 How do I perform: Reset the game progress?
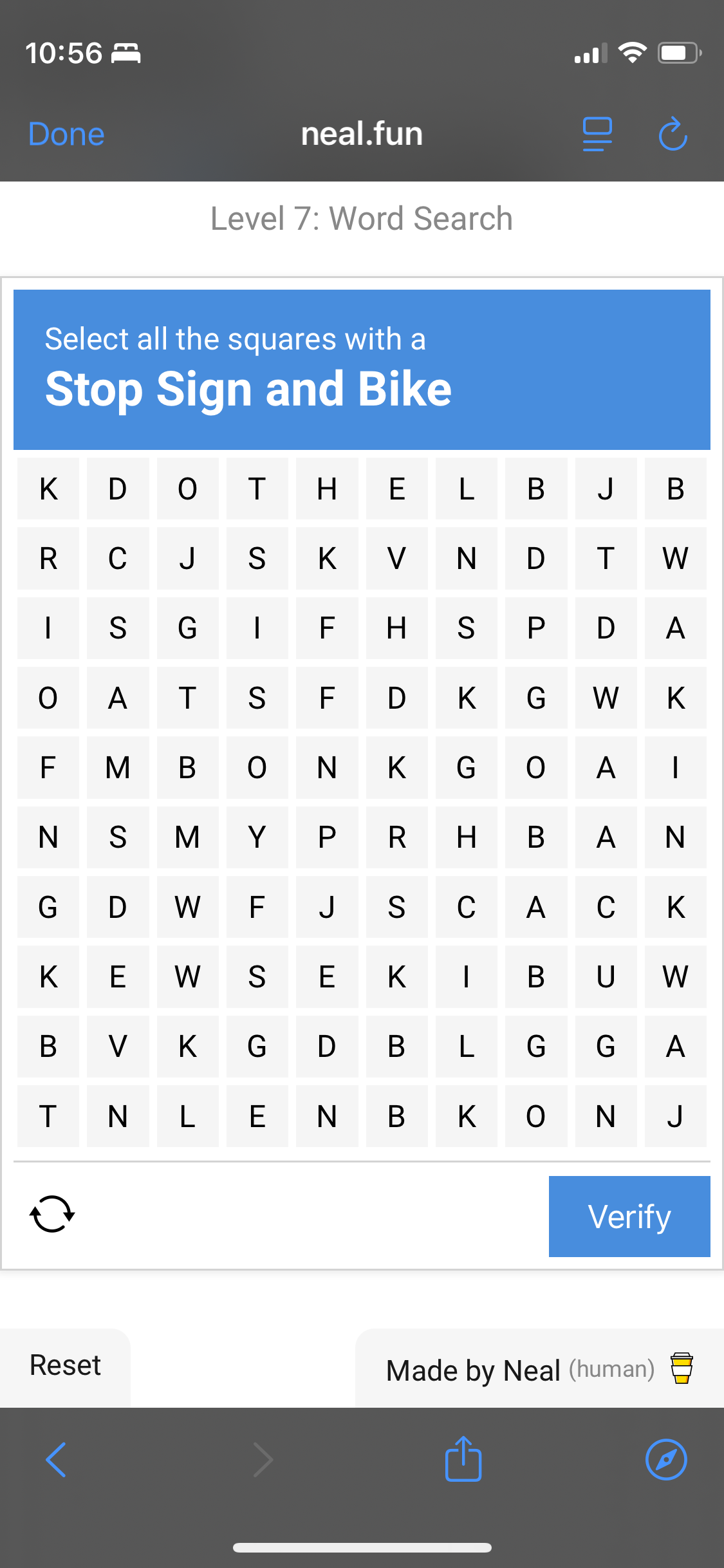coord(65,1365)
